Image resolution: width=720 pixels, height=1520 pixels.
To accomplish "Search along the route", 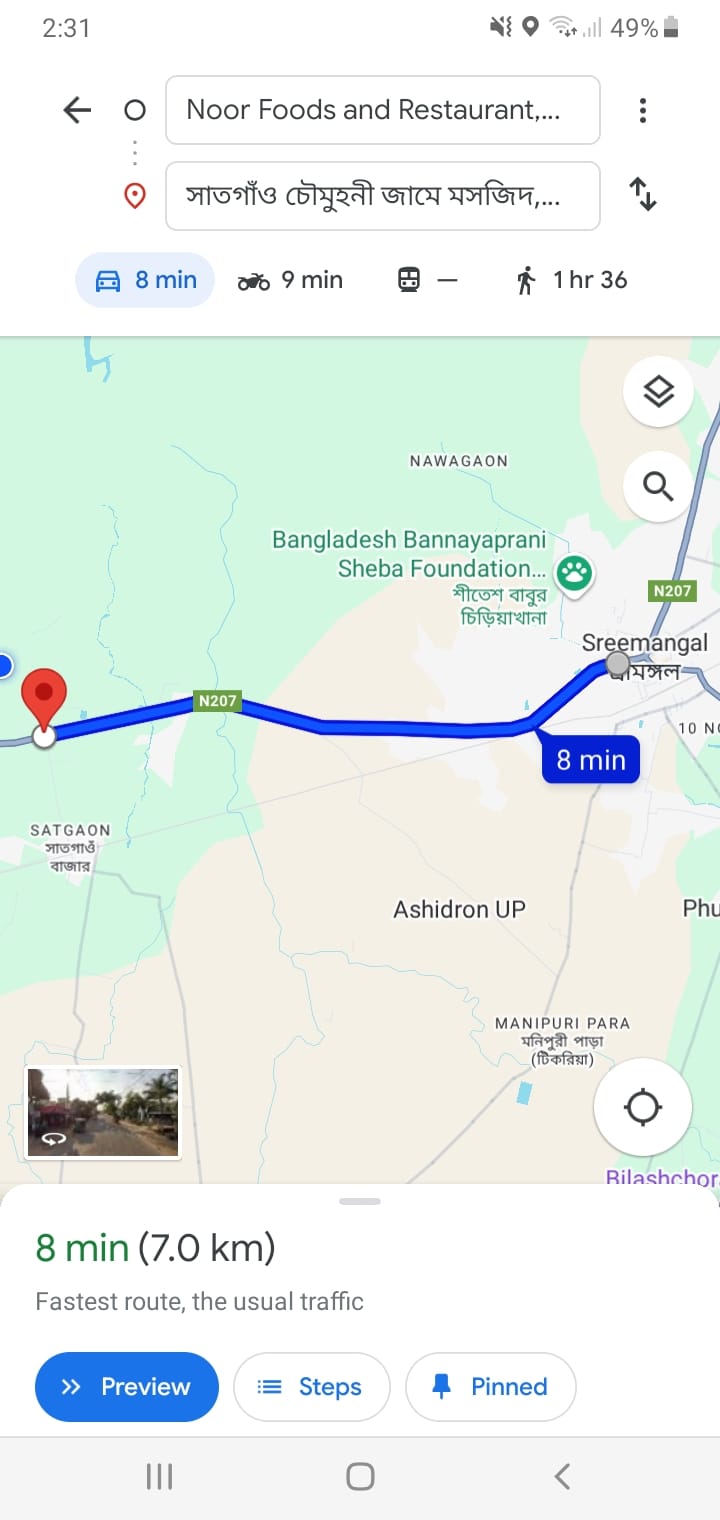I will tap(657, 487).
